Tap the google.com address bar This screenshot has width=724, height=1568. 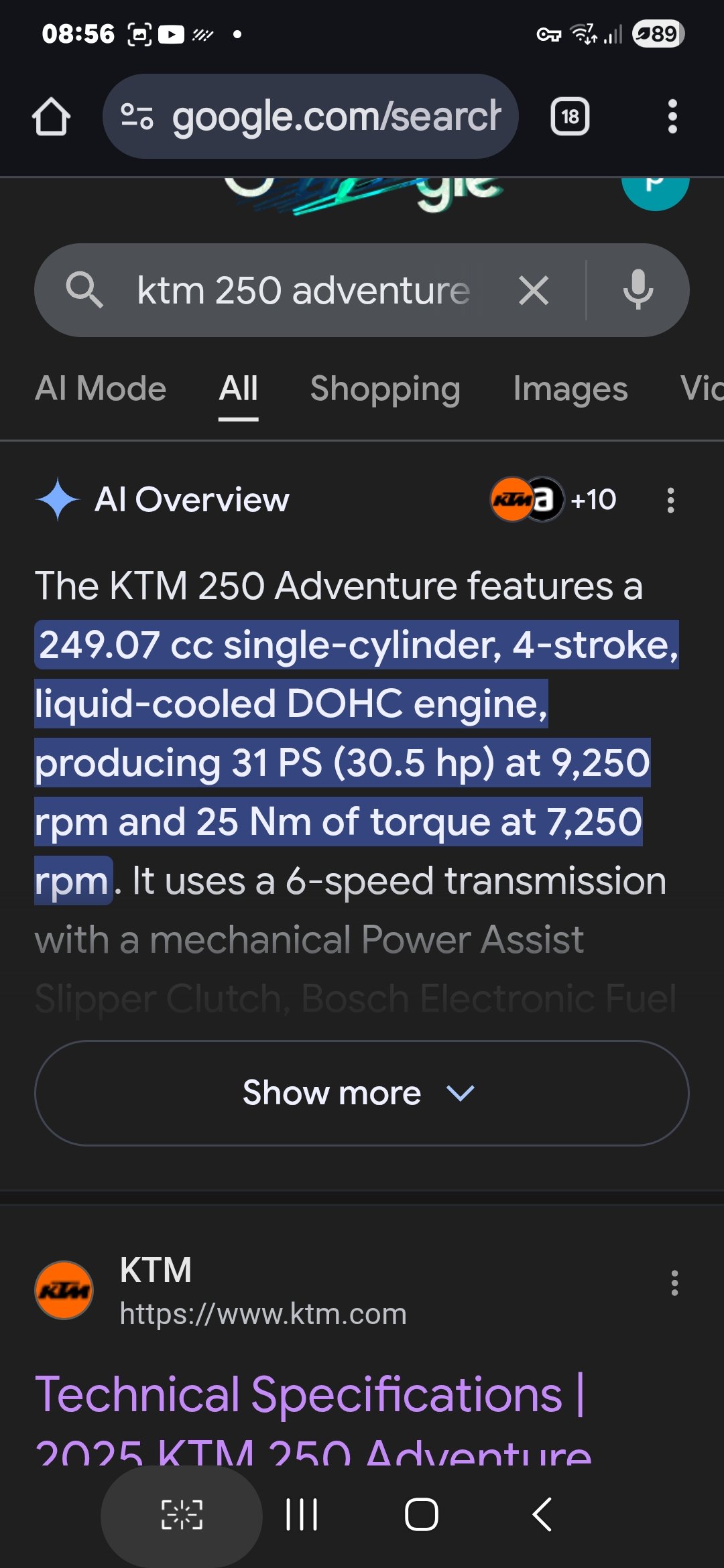[x=310, y=117]
